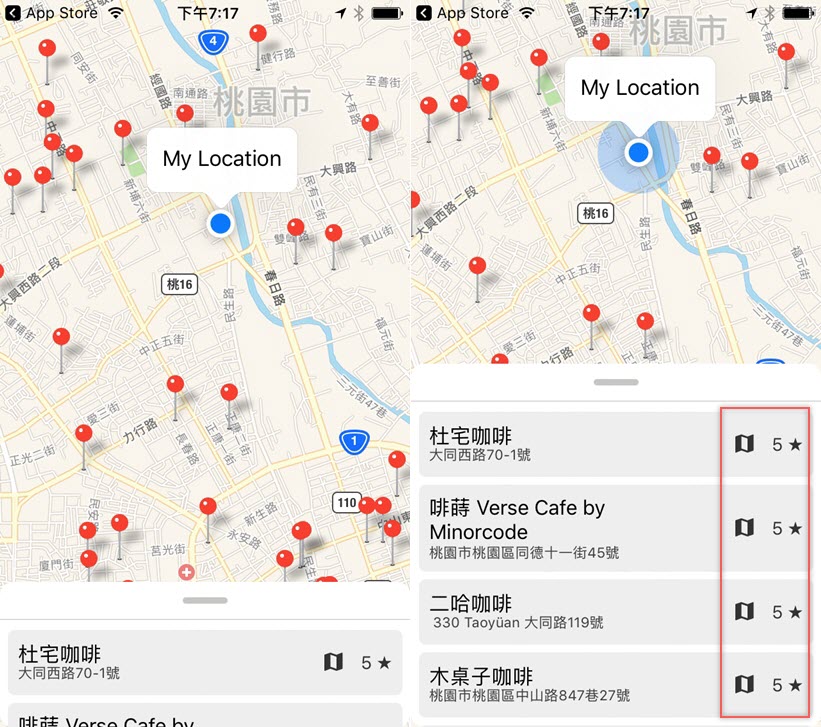Open the 二哈咖啡 cafe row
This screenshot has width=821, height=727.
(x=560, y=611)
